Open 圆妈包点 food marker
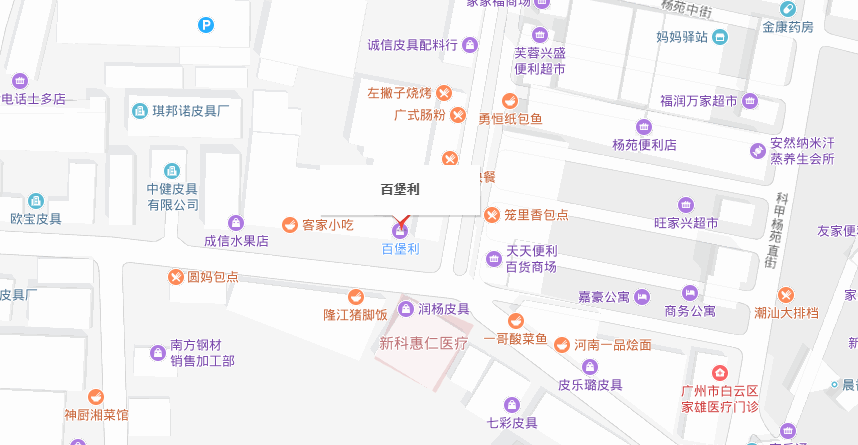The image size is (858, 445). click(175, 277)
